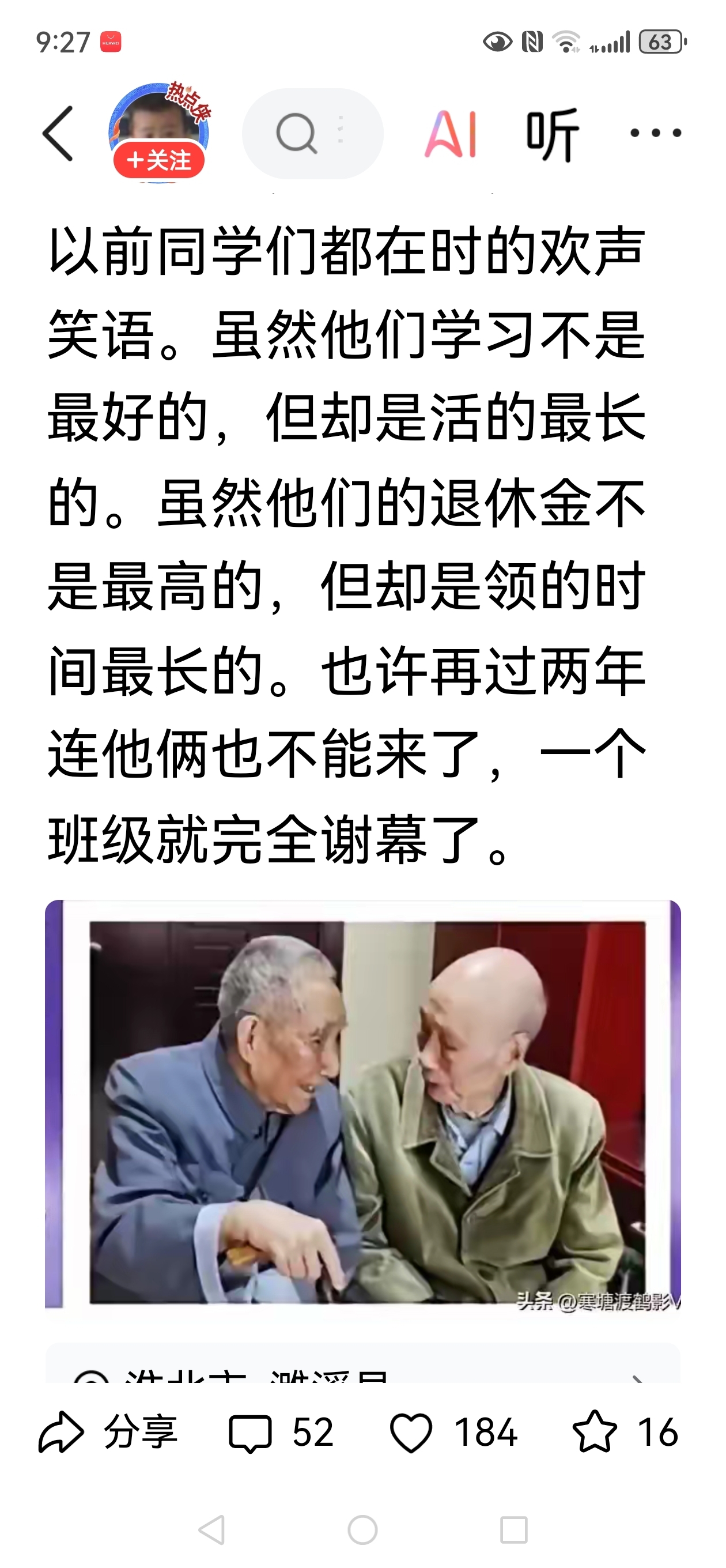
Task: Open the recent apps square button
Action: click(x=513, y=1529)
